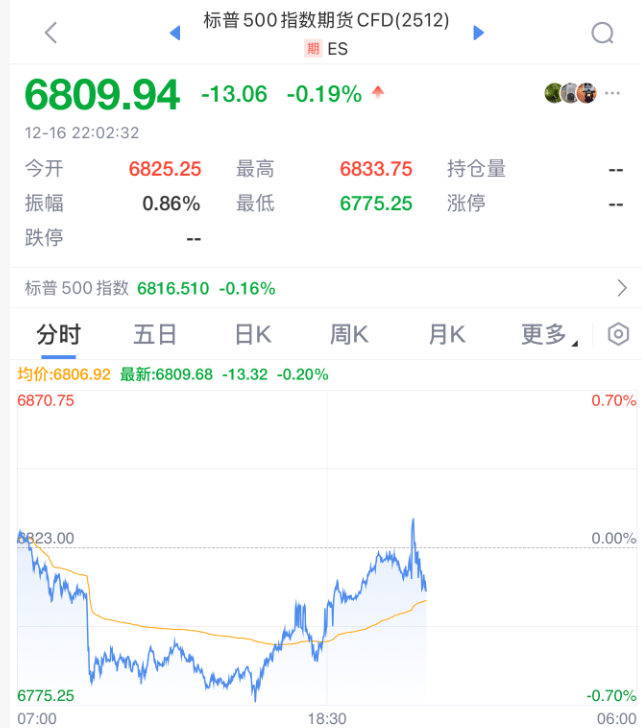Select the 分时 chart tab
This screenshot has height=728, width=642.
coord(59,334)
